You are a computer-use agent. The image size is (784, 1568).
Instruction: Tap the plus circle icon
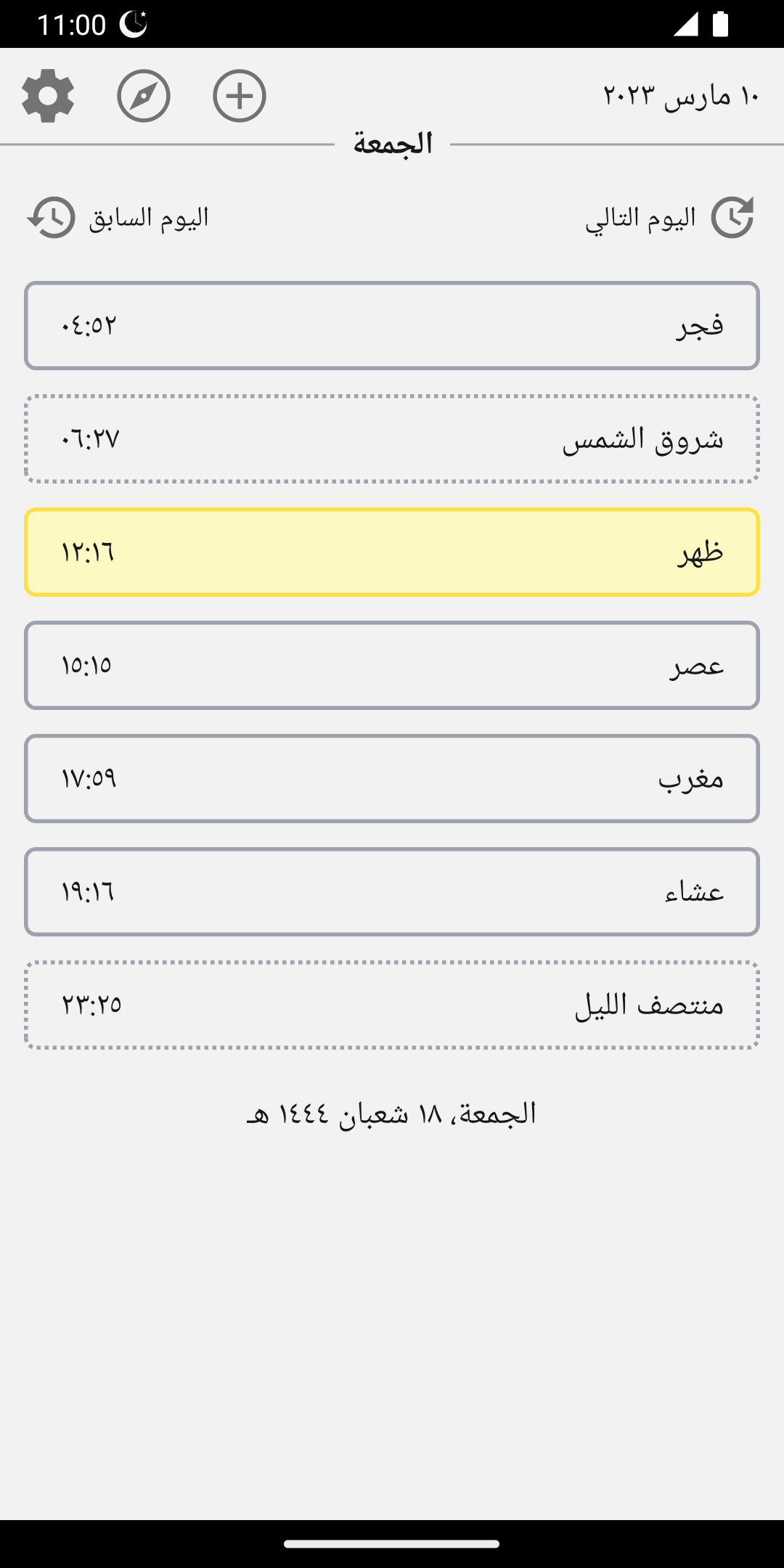(x=240, y=96)
